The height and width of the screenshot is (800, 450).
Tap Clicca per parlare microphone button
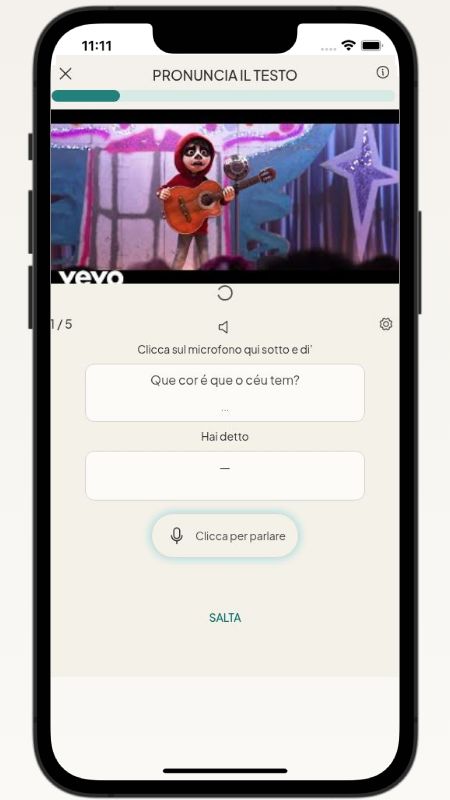[225, 536]
